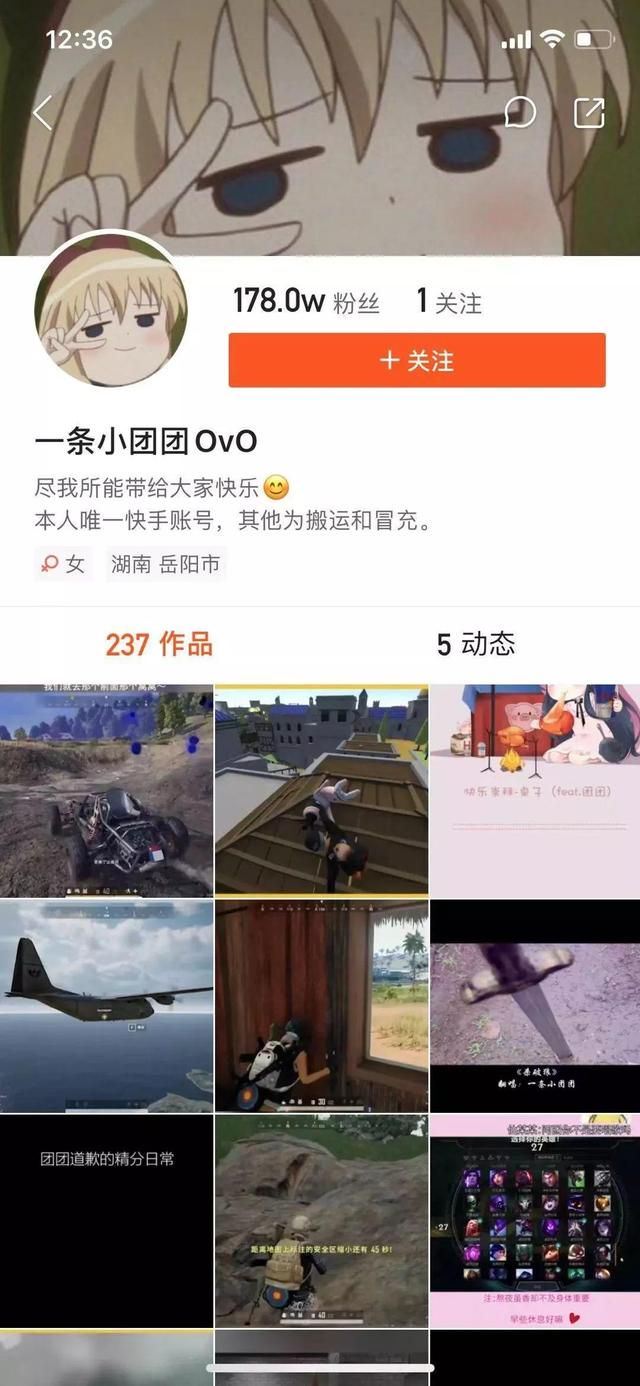
Task: Open the masked player by window video
Action: pos(321,1006)
